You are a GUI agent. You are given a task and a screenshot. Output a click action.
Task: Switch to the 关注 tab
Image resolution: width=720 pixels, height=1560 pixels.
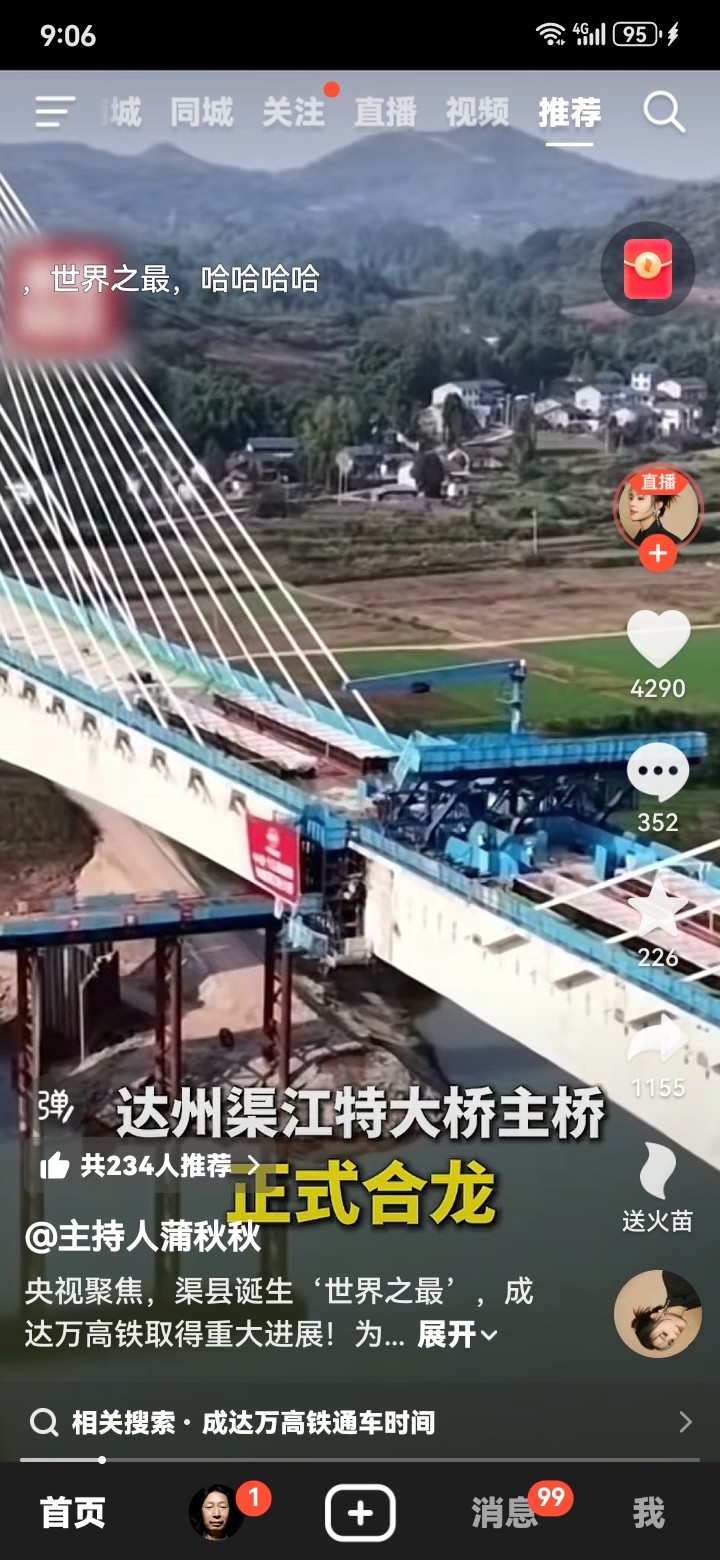pyautogui.click(x=293, y=113)
